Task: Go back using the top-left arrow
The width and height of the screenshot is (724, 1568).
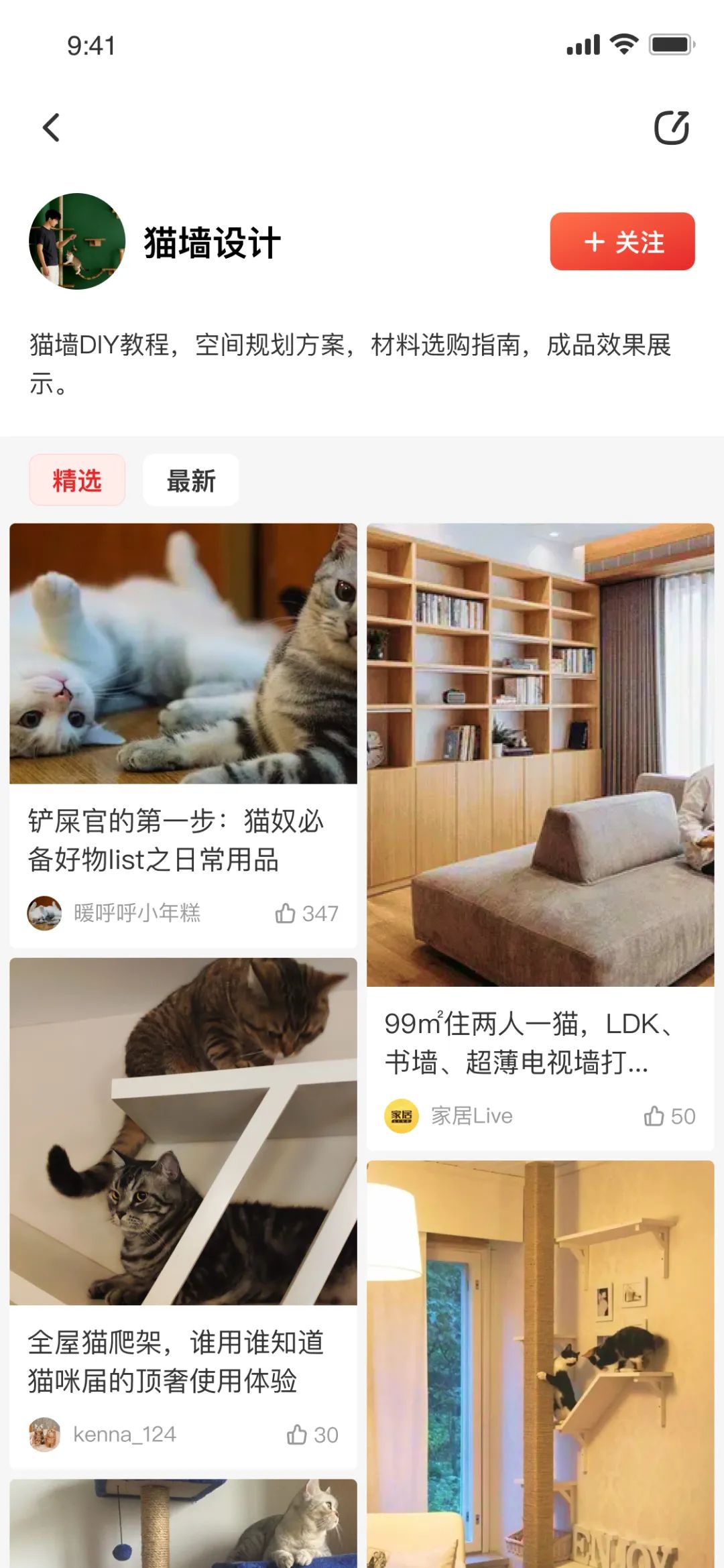Action: (52, 127)
